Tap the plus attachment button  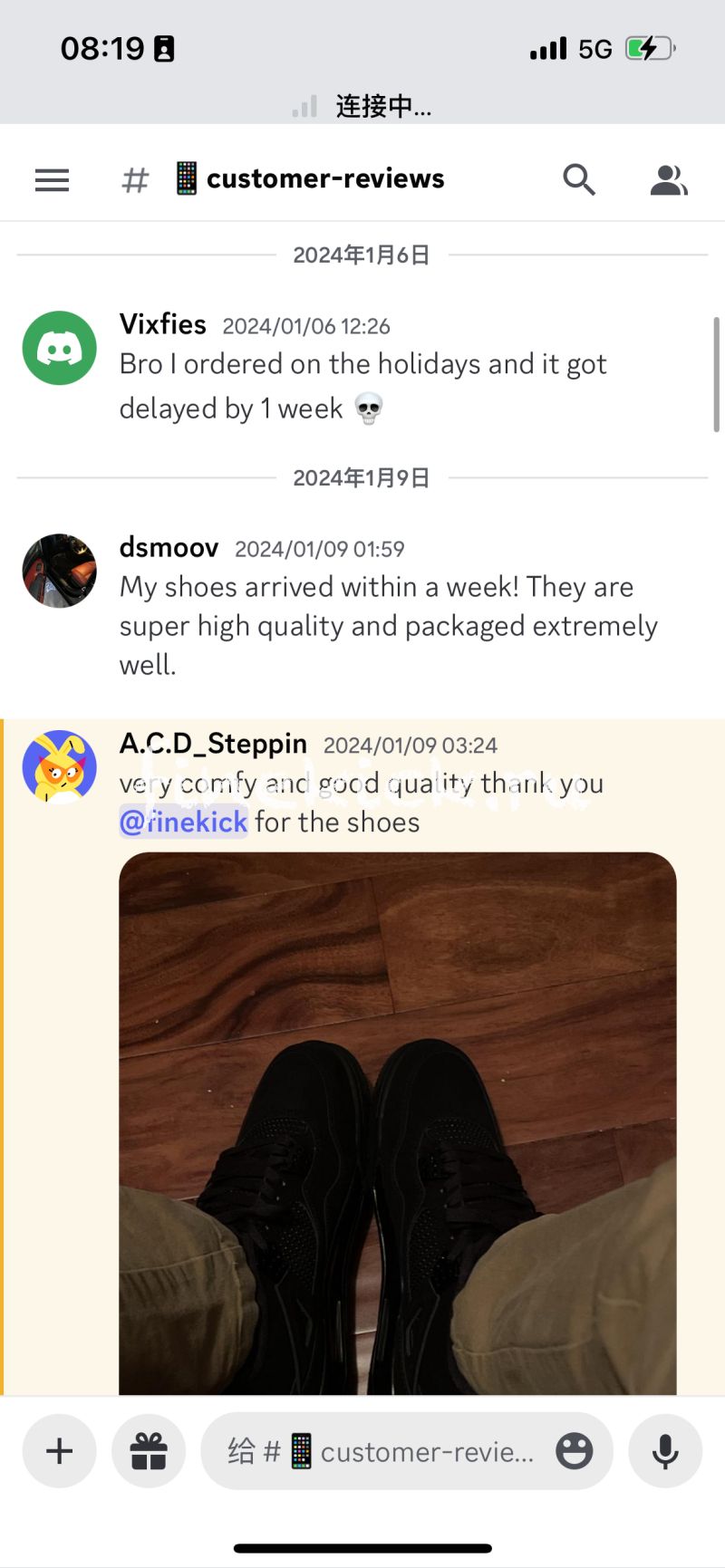pyautogui.click(x=60, y=1451)
